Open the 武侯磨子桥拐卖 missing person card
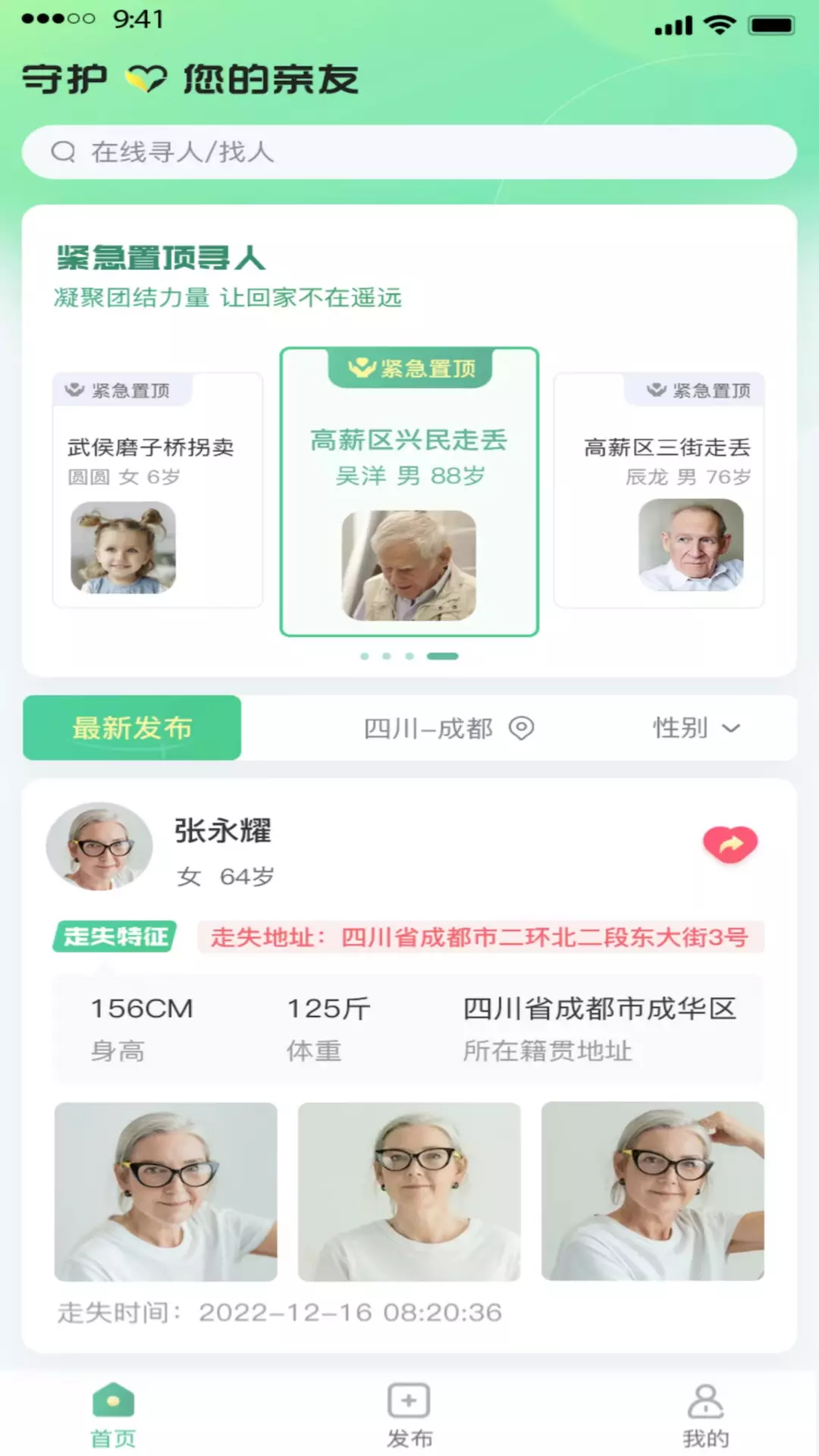Image resolution: width=819 pixels, height=1456 pixels. 158,490
